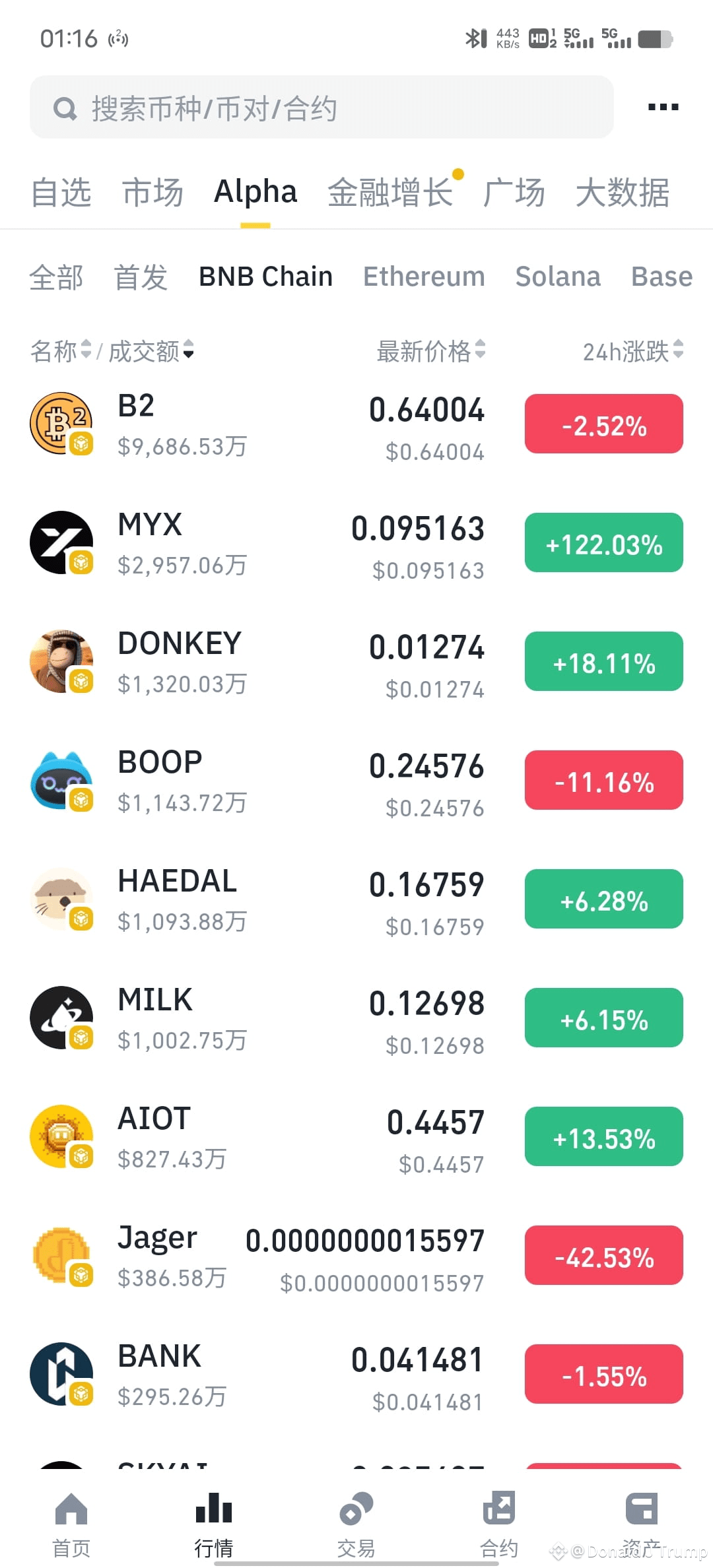
Task: Open the MYX token row
Action: click(356, 542)
